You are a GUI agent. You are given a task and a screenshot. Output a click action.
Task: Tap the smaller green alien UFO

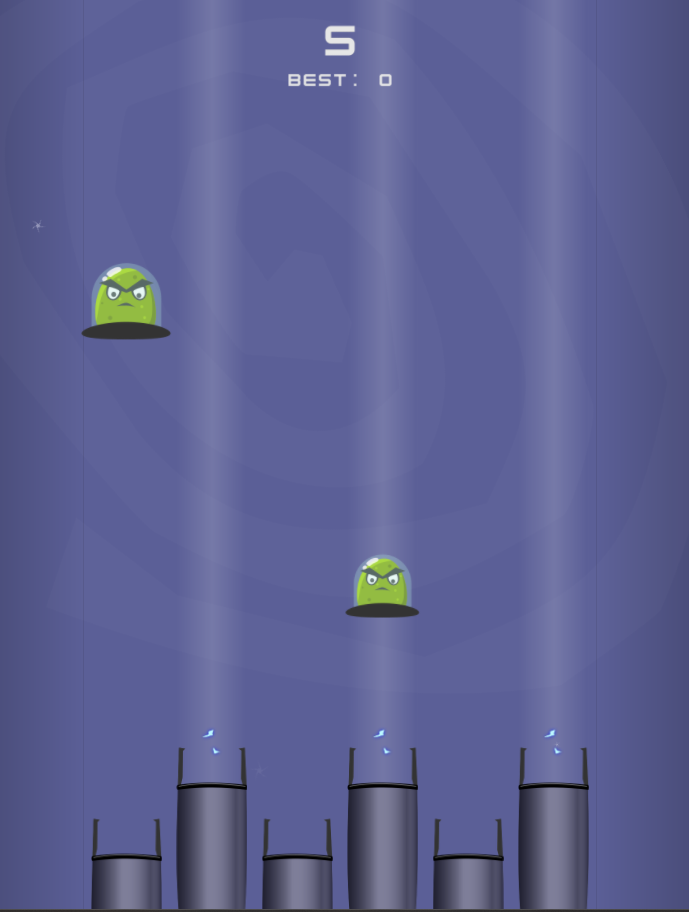[382, 586]
